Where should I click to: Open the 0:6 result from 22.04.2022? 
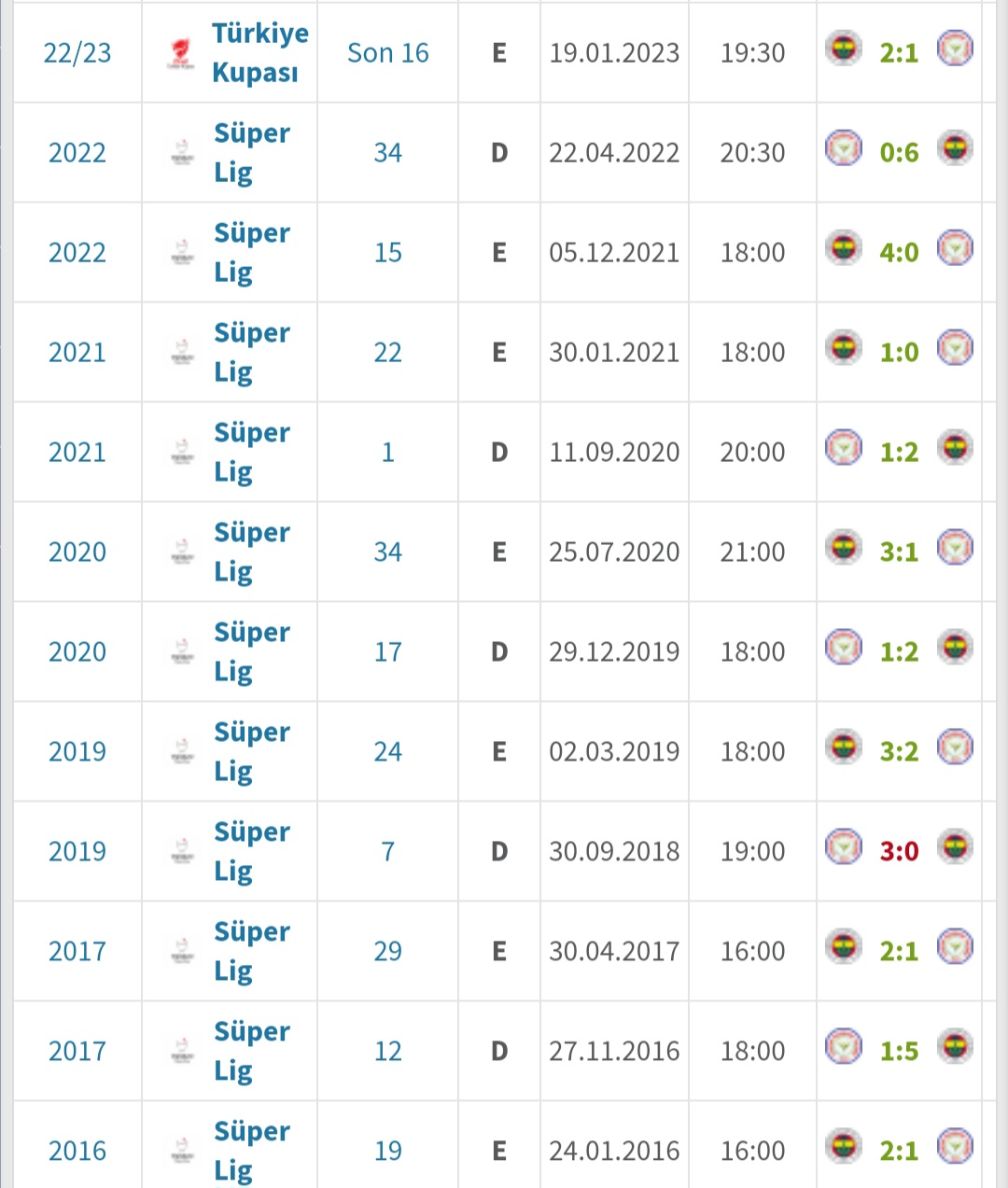(x=899, y=153)
